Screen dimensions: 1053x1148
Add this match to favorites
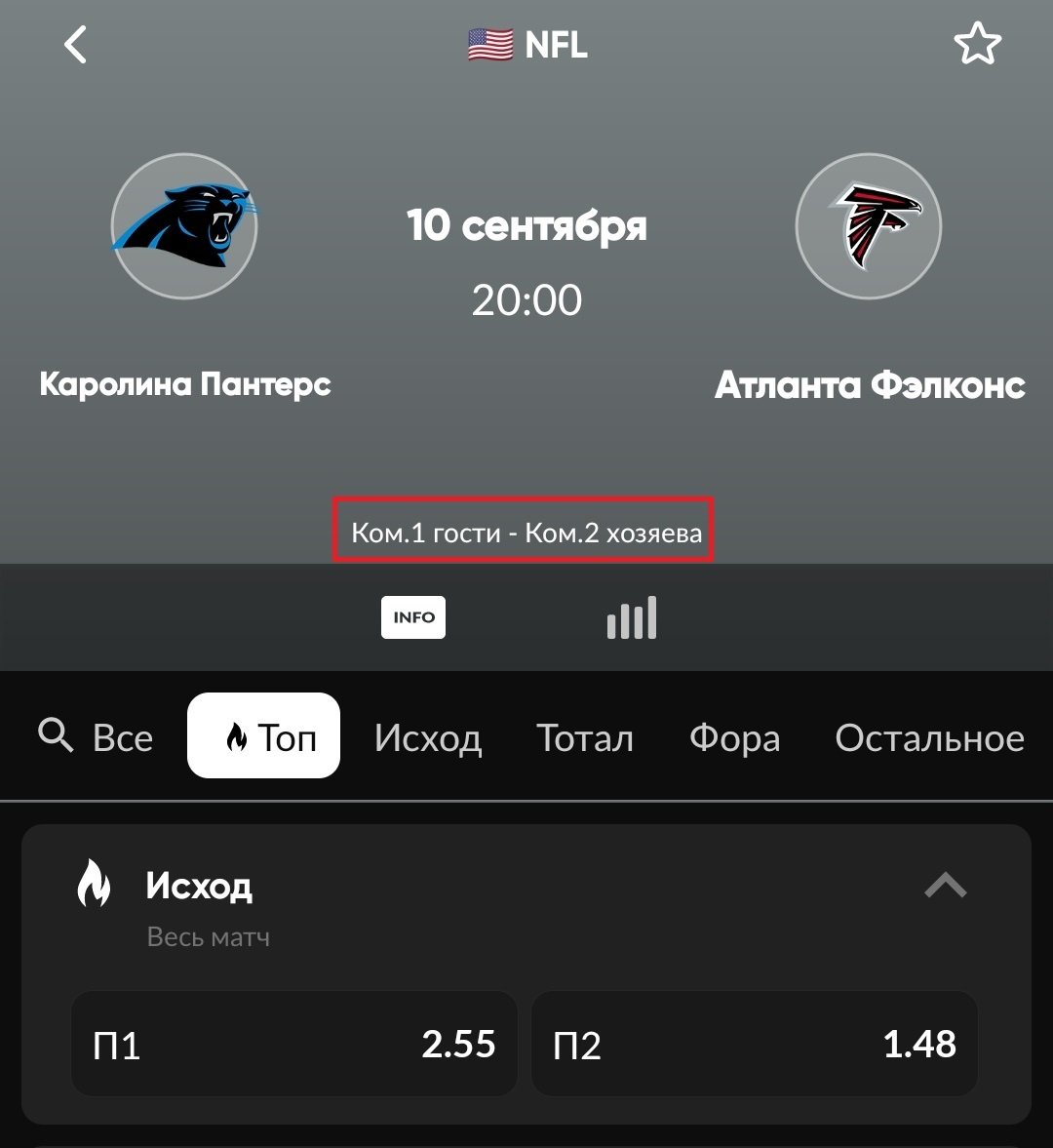[977, 45]
